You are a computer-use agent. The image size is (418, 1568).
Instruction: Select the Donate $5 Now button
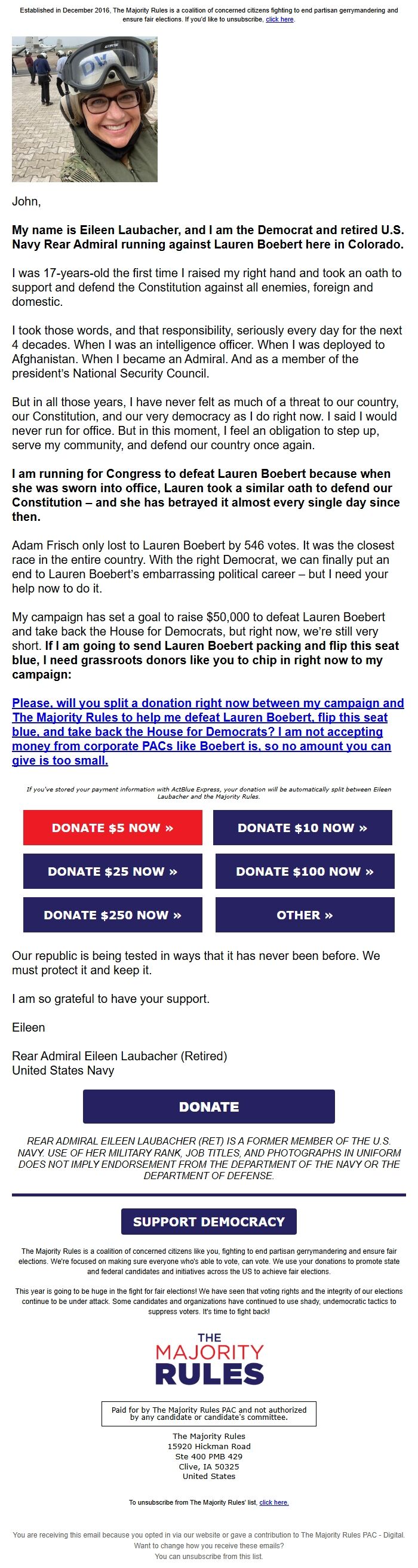[113, 827]
